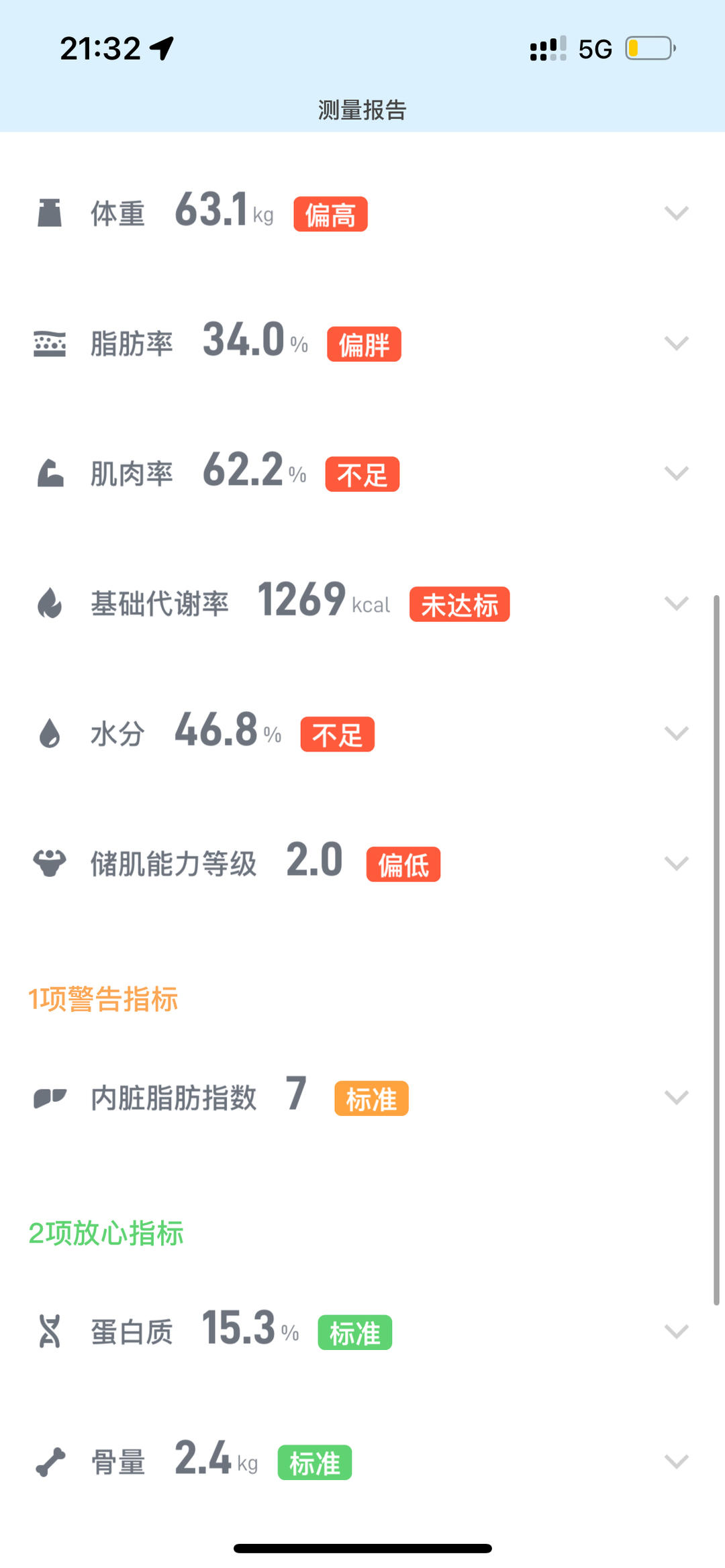Expand the 储肌能力等级 2.0 row
725x1568 pixels.
676,863
